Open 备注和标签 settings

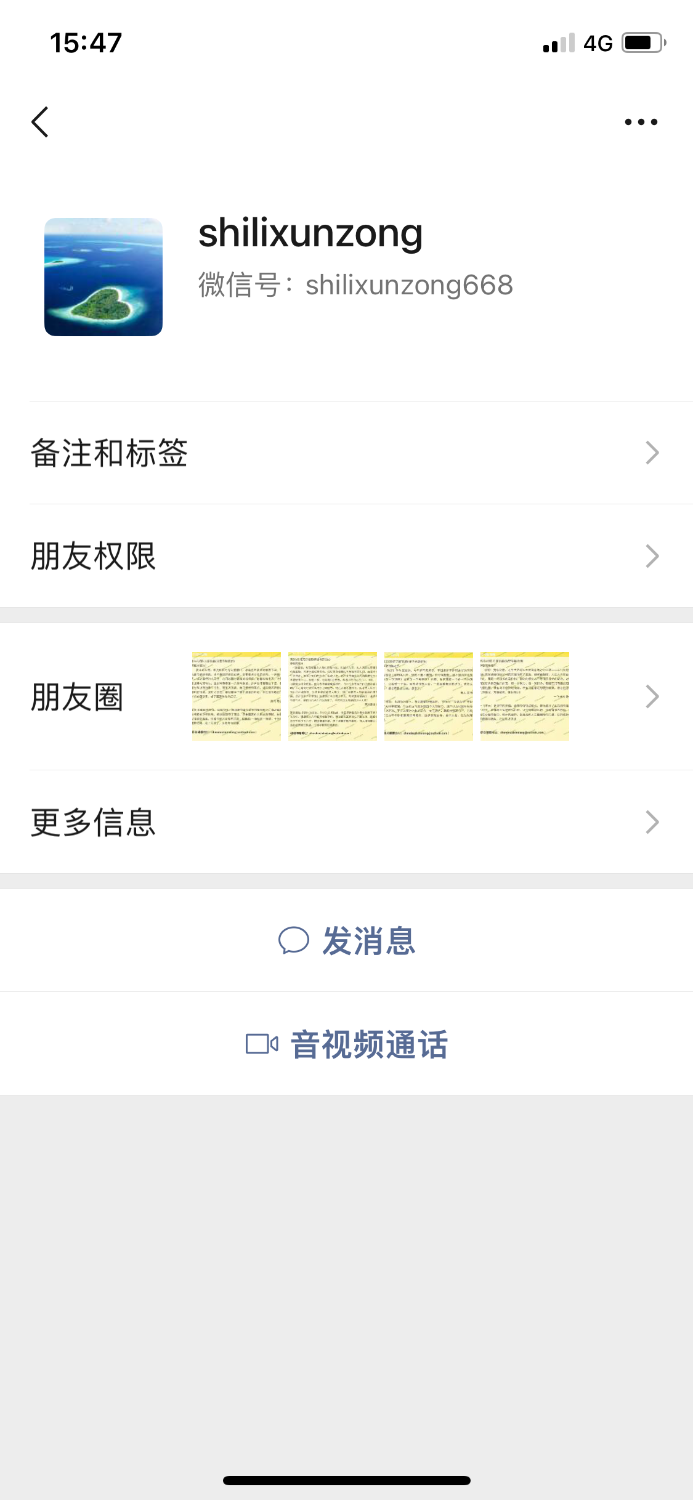346,453
